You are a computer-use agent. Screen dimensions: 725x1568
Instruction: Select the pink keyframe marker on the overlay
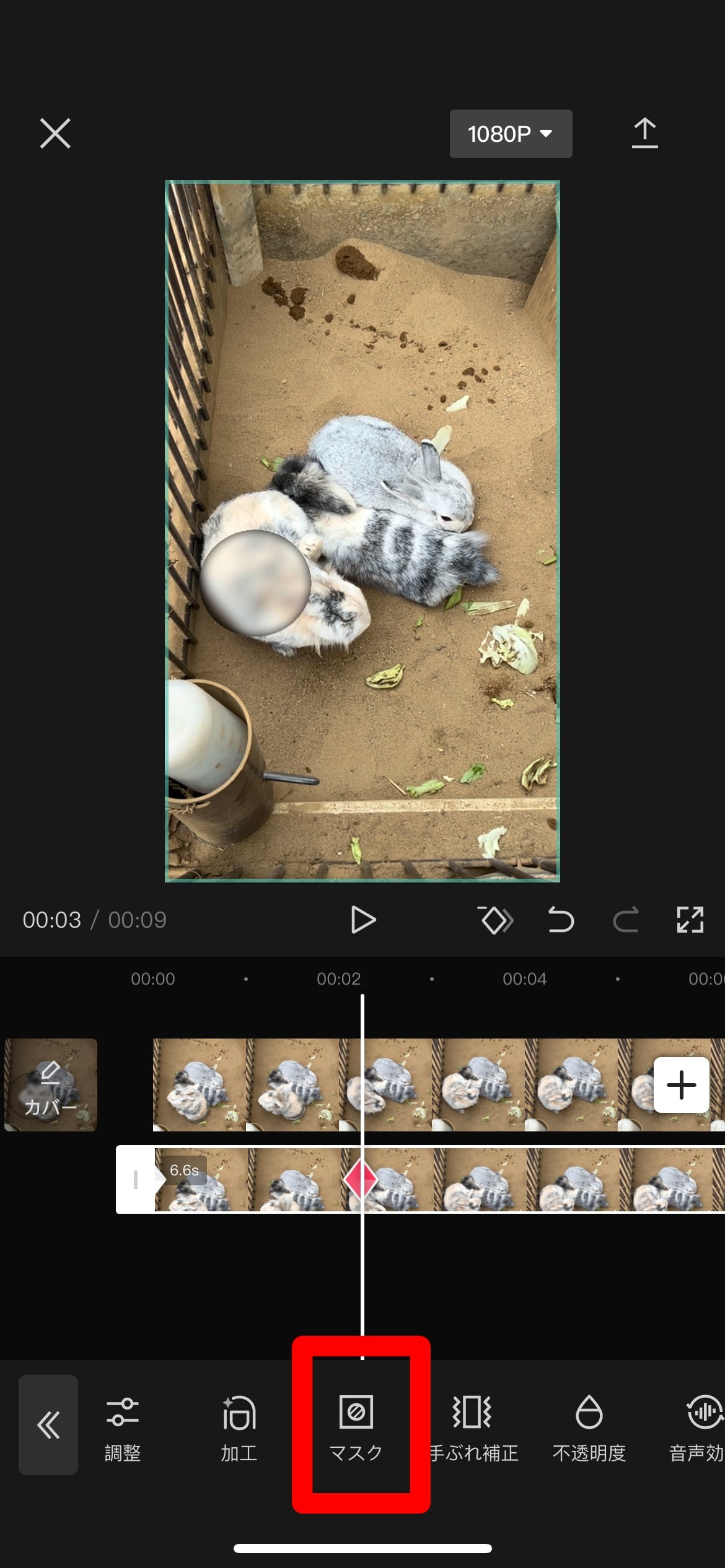click(x=361, y=1179)
